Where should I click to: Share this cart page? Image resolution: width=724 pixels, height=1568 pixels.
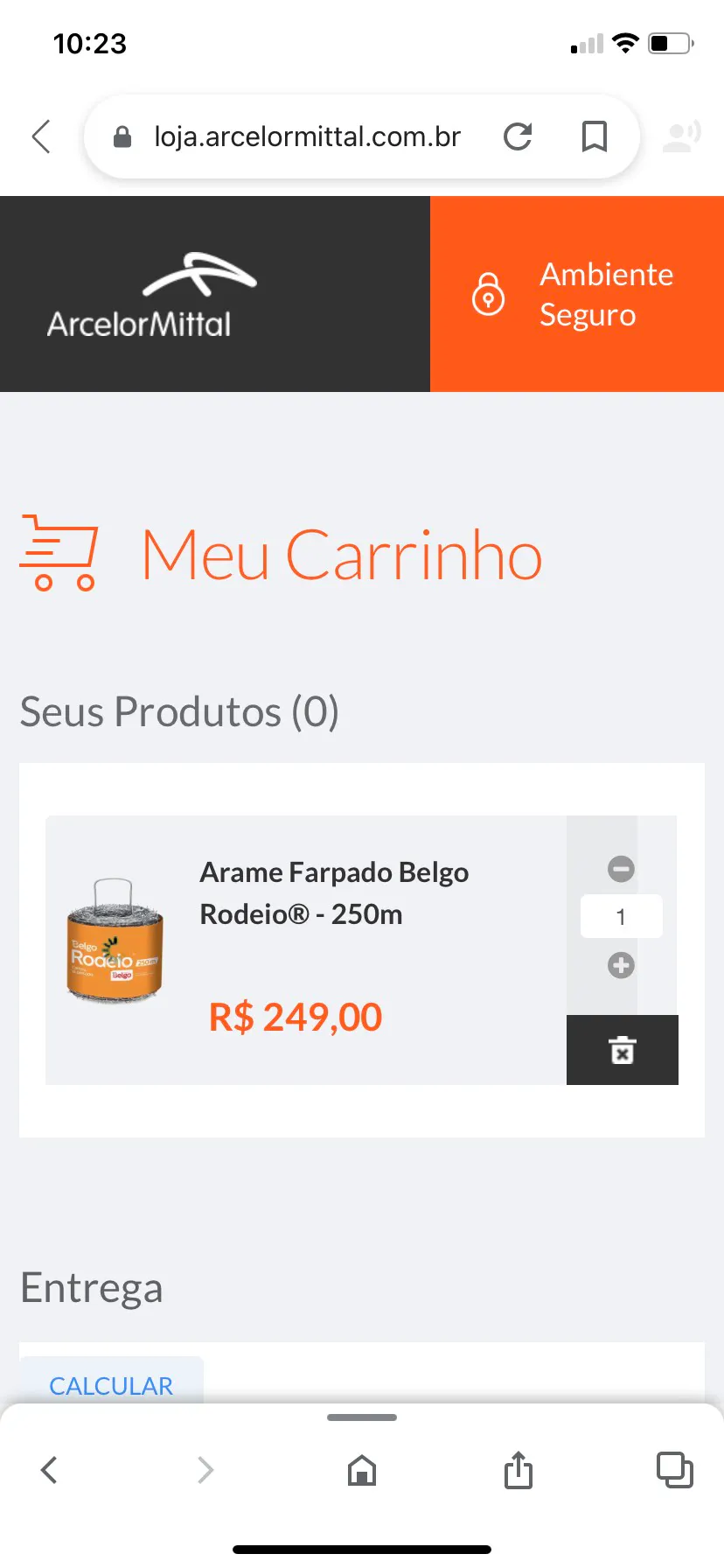[x=519, y=1470]
